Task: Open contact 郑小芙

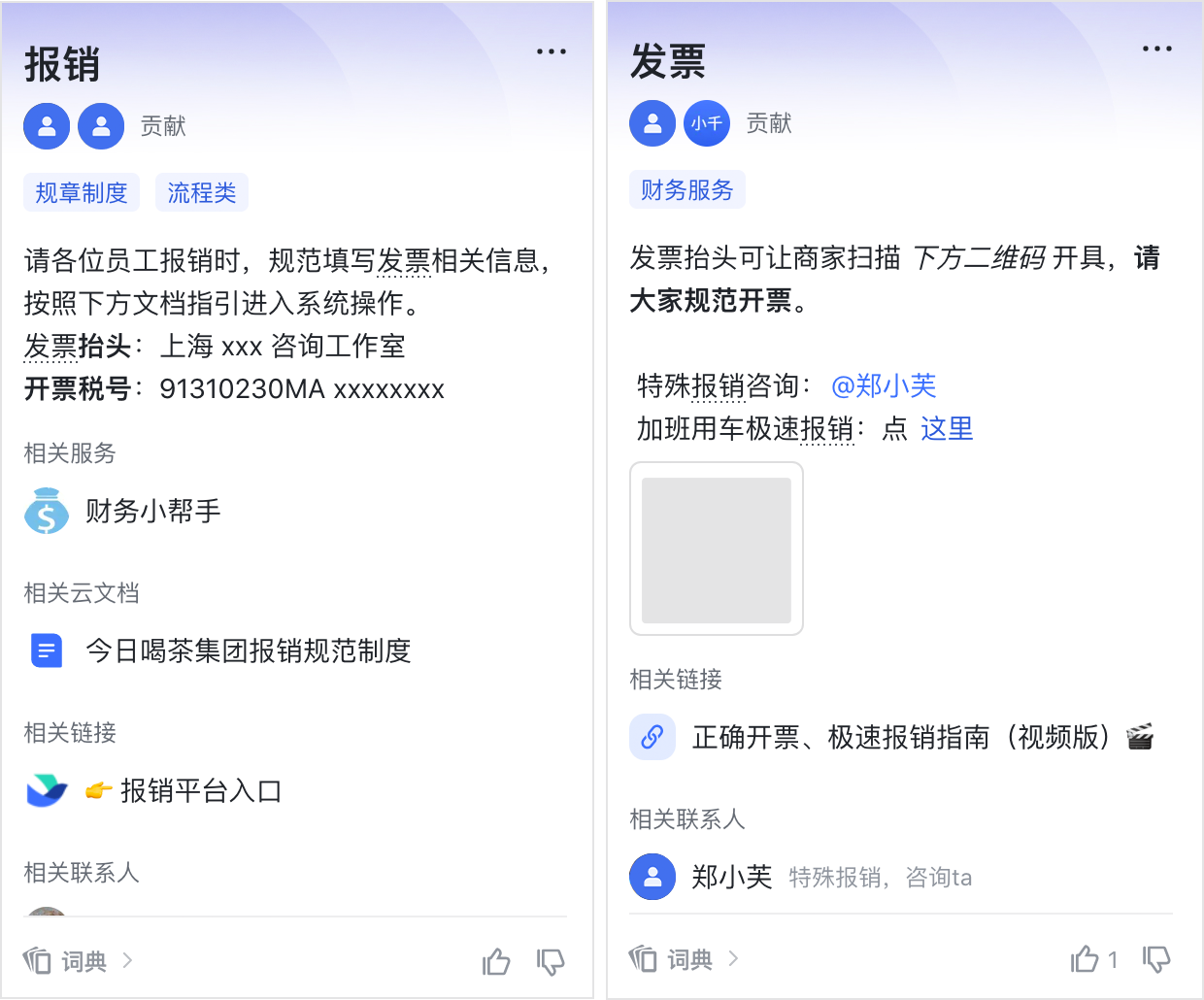Action: click(x=731, y=877)
